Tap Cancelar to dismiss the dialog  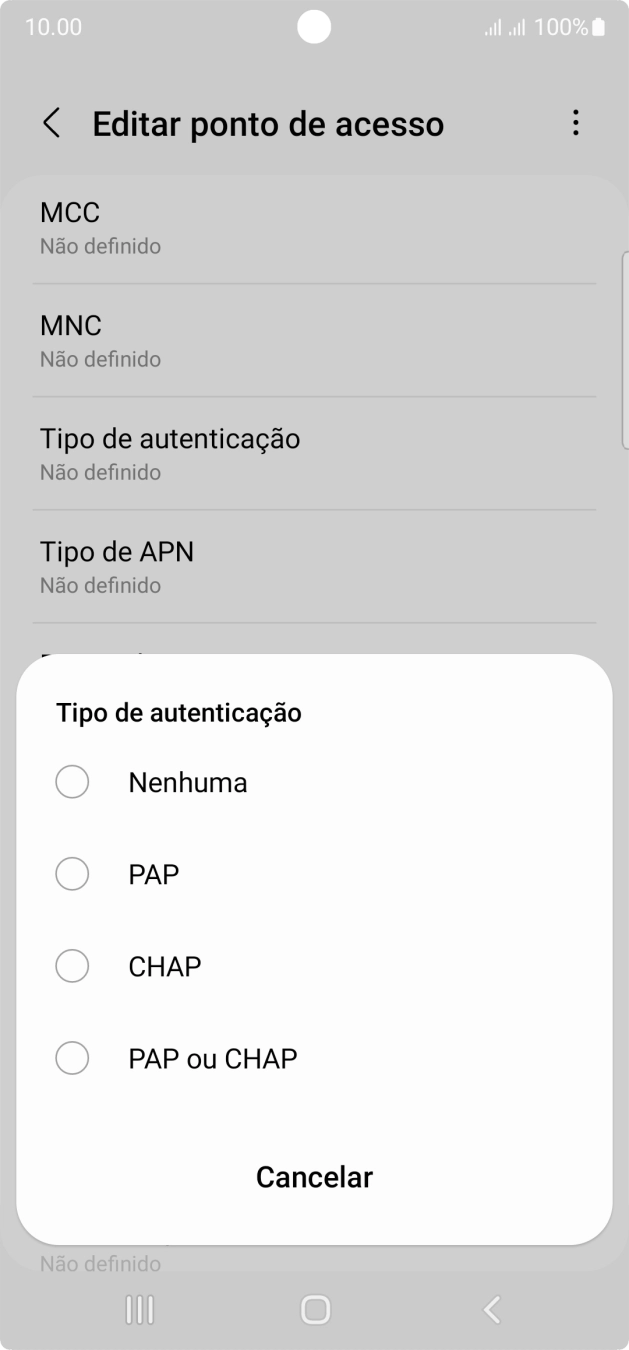(x=314, y=1177)
